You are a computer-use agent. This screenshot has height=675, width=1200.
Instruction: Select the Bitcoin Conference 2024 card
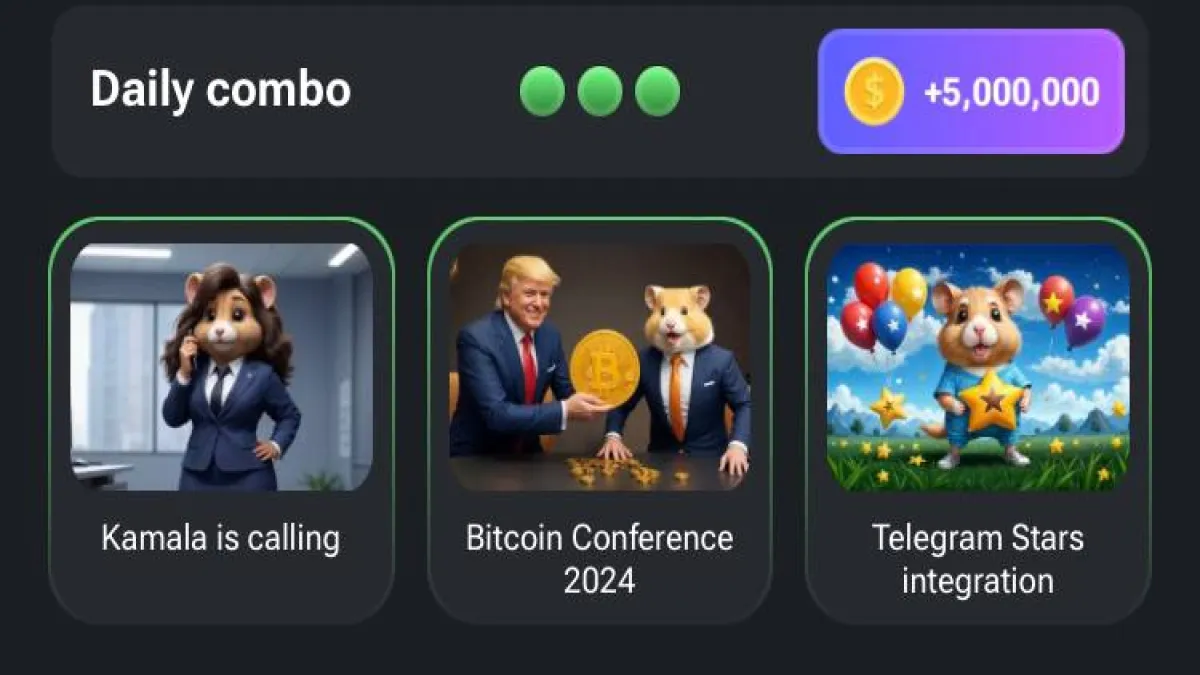coord(599,418)
